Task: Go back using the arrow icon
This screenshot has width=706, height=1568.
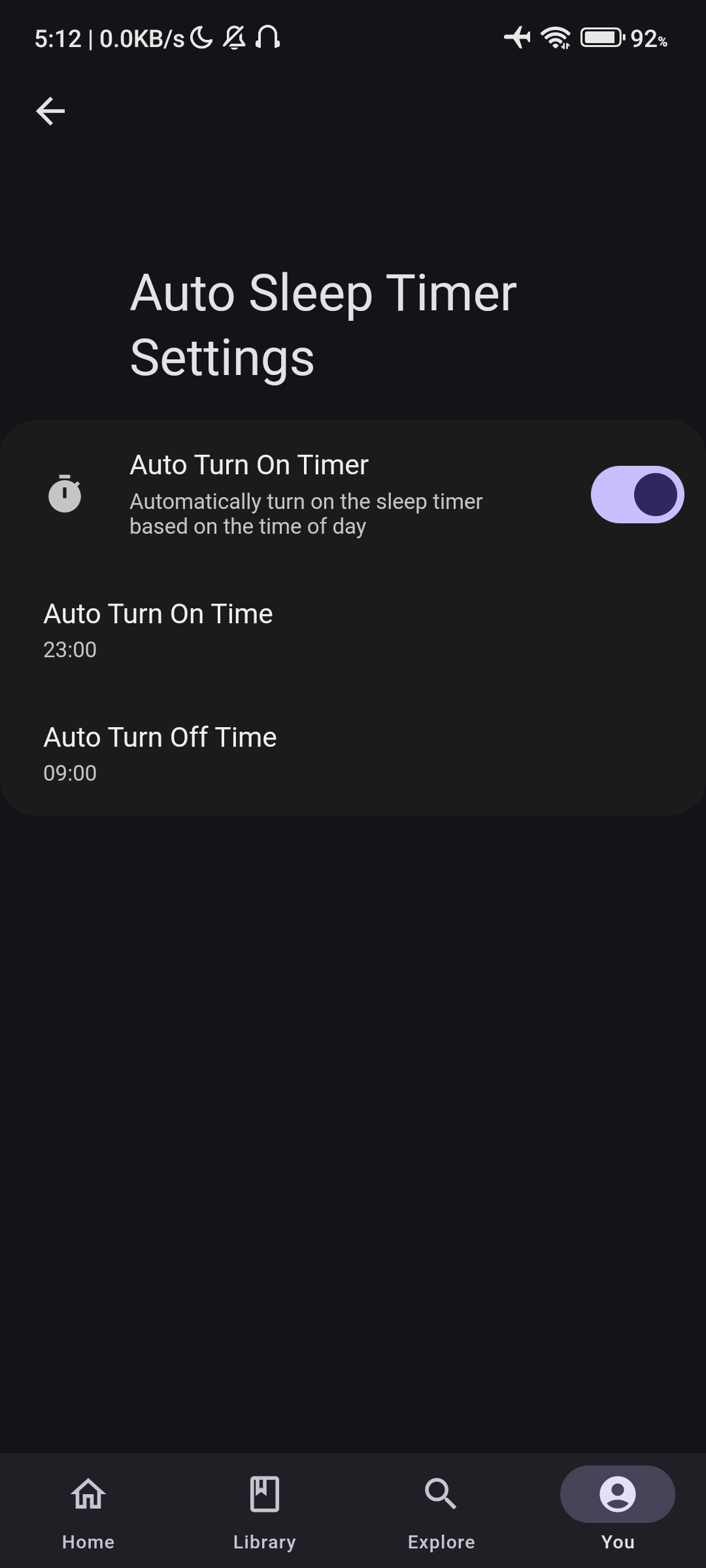Action: (50, 111)
